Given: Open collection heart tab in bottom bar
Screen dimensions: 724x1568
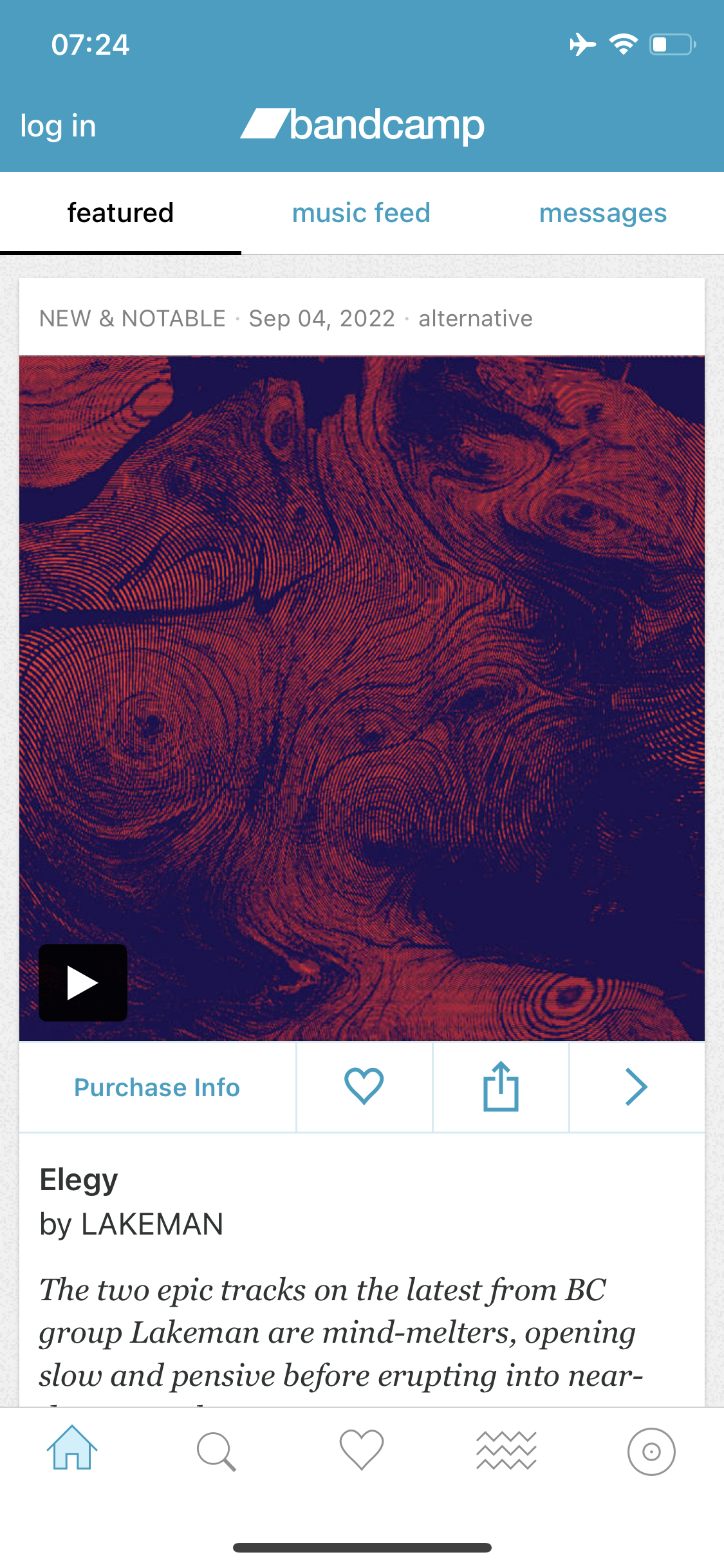Looking at the screenshot, I should click(x=362, y=1450).
